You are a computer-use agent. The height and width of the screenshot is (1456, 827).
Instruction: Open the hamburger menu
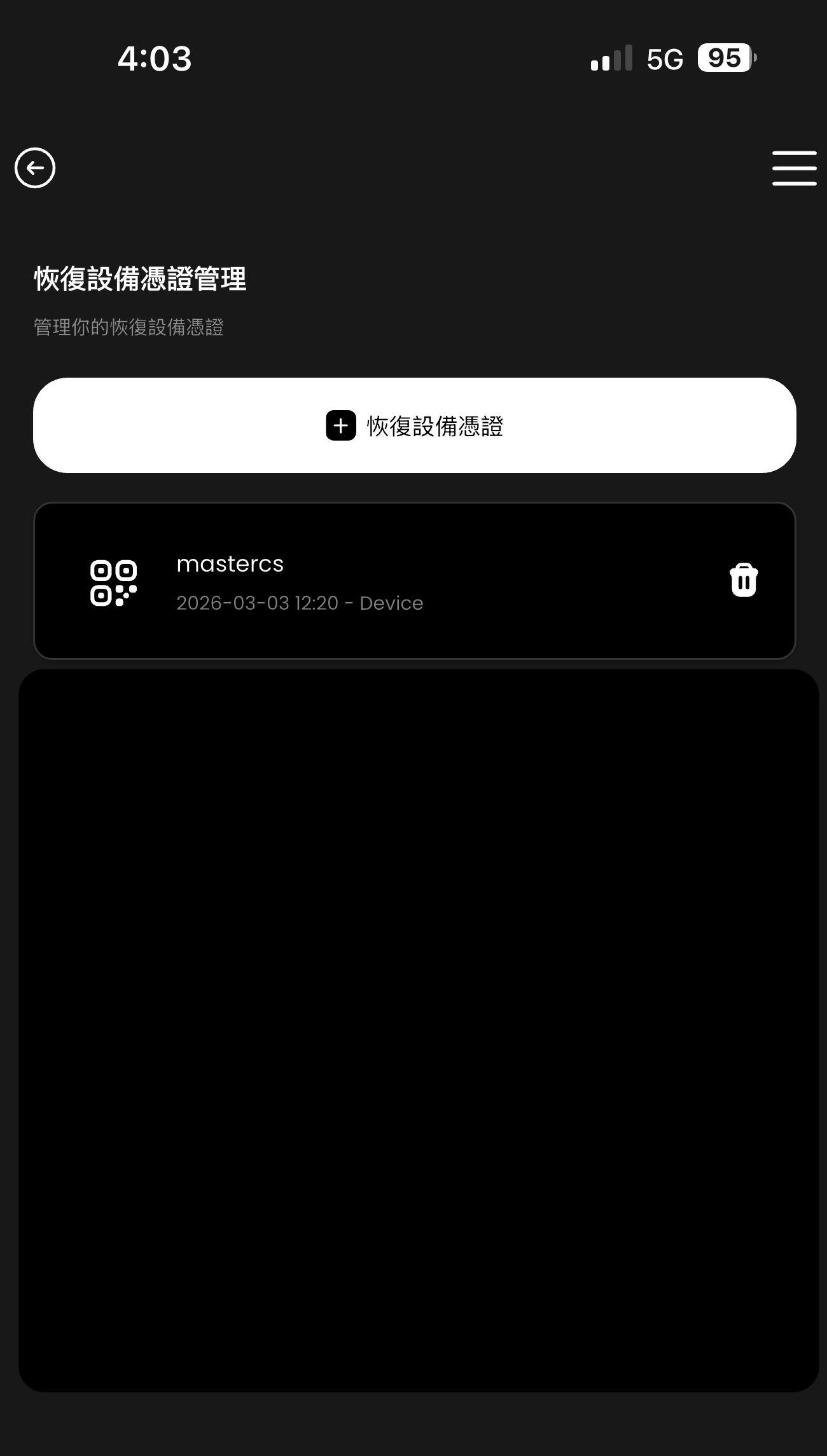tap(794, 168)
